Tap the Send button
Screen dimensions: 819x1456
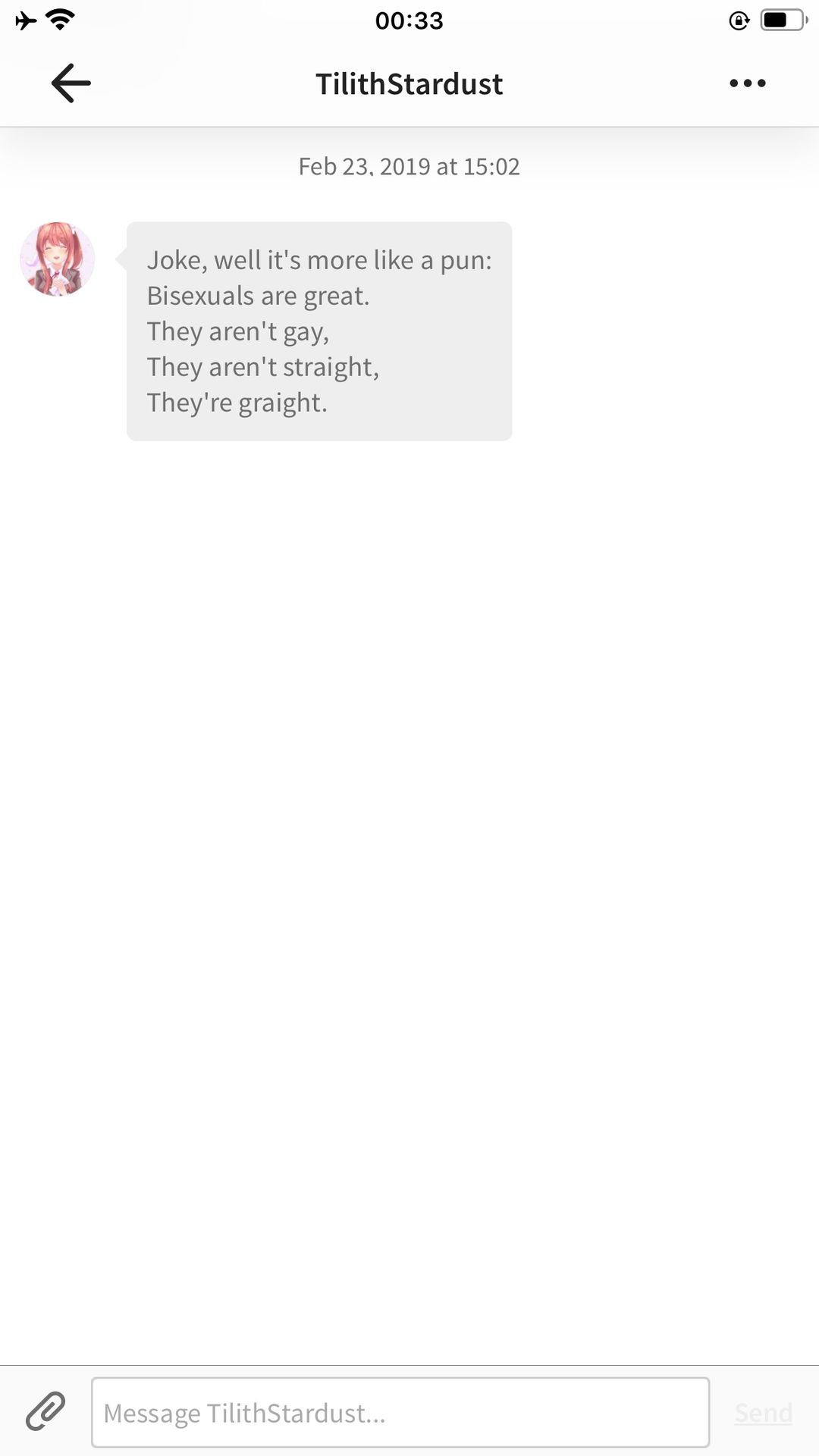763,1413
